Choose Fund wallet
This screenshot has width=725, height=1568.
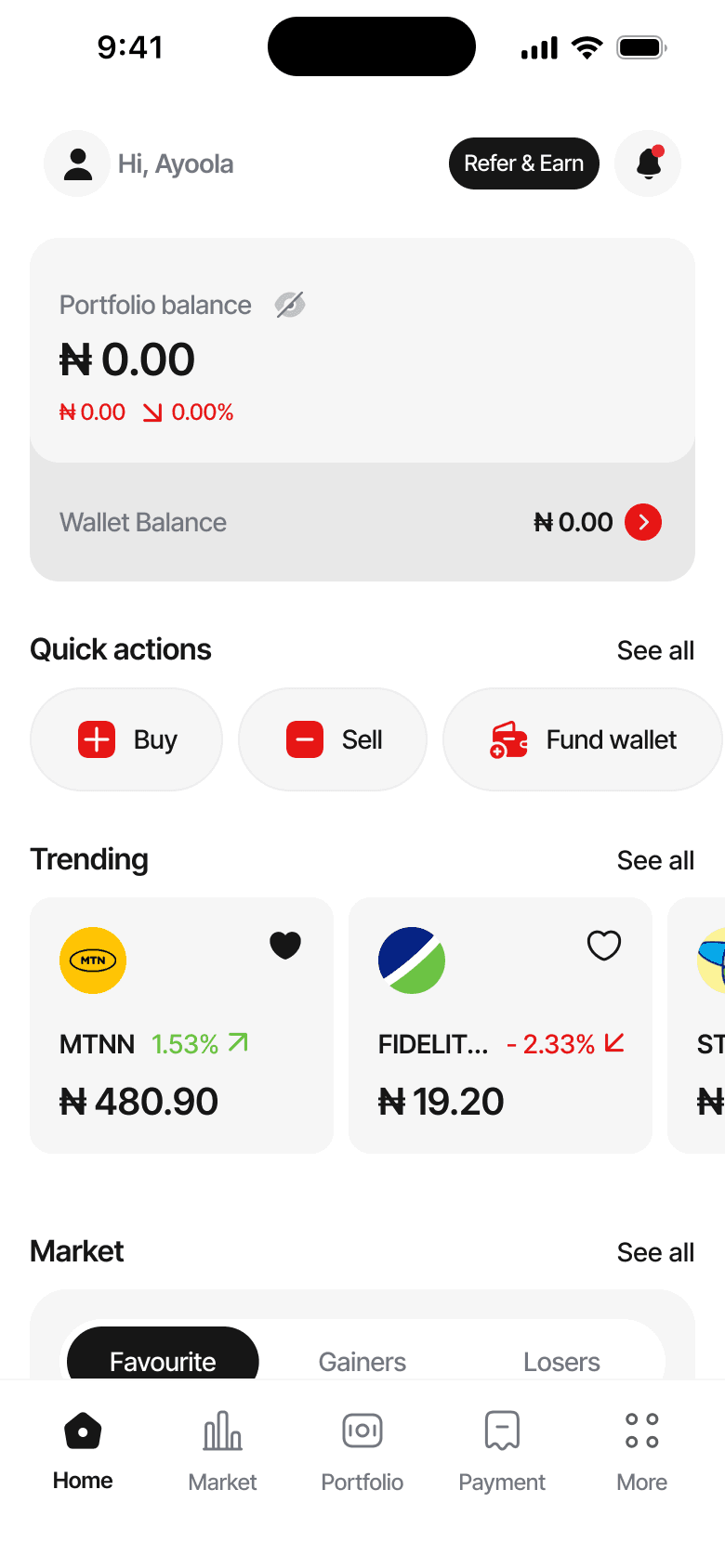coord(583,739)
